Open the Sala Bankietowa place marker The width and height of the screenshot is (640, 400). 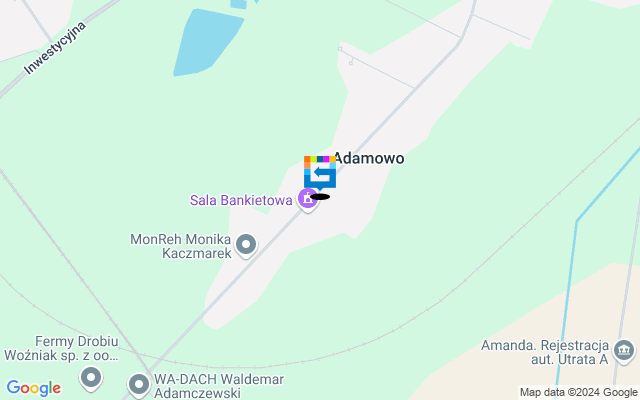click(308, 200)
